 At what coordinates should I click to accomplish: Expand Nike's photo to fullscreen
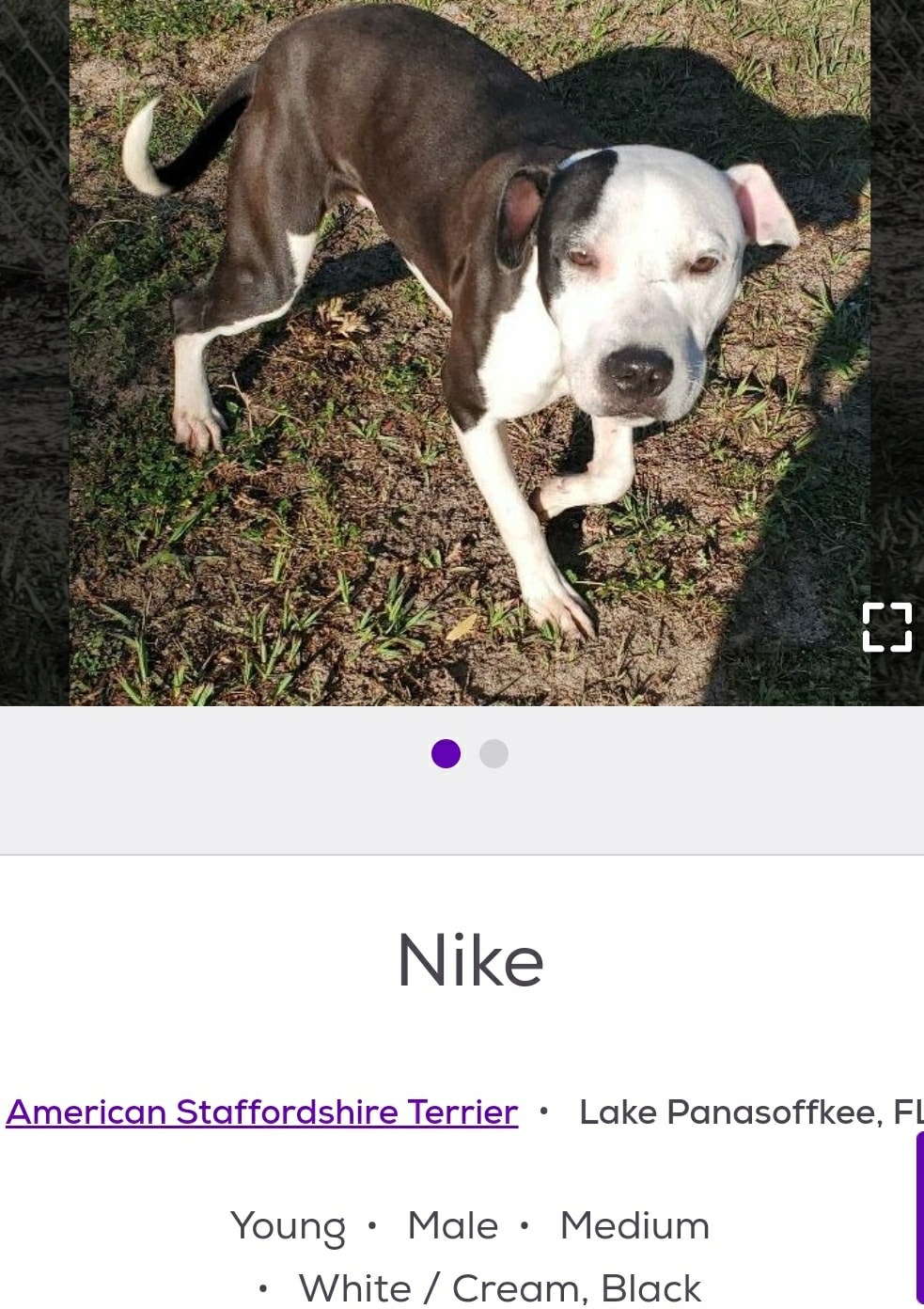coord(887,627)
